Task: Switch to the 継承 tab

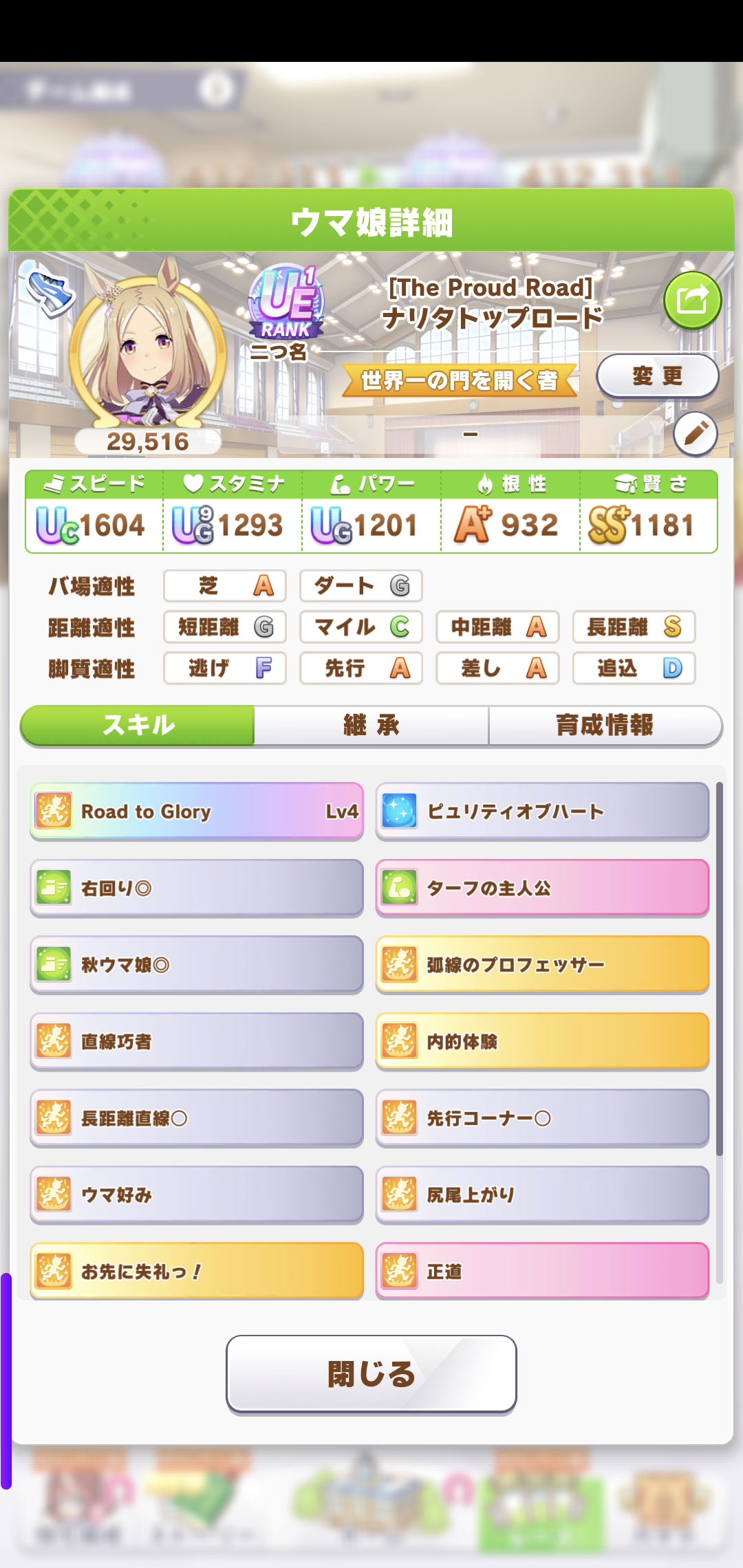Action: coord(371,725)
